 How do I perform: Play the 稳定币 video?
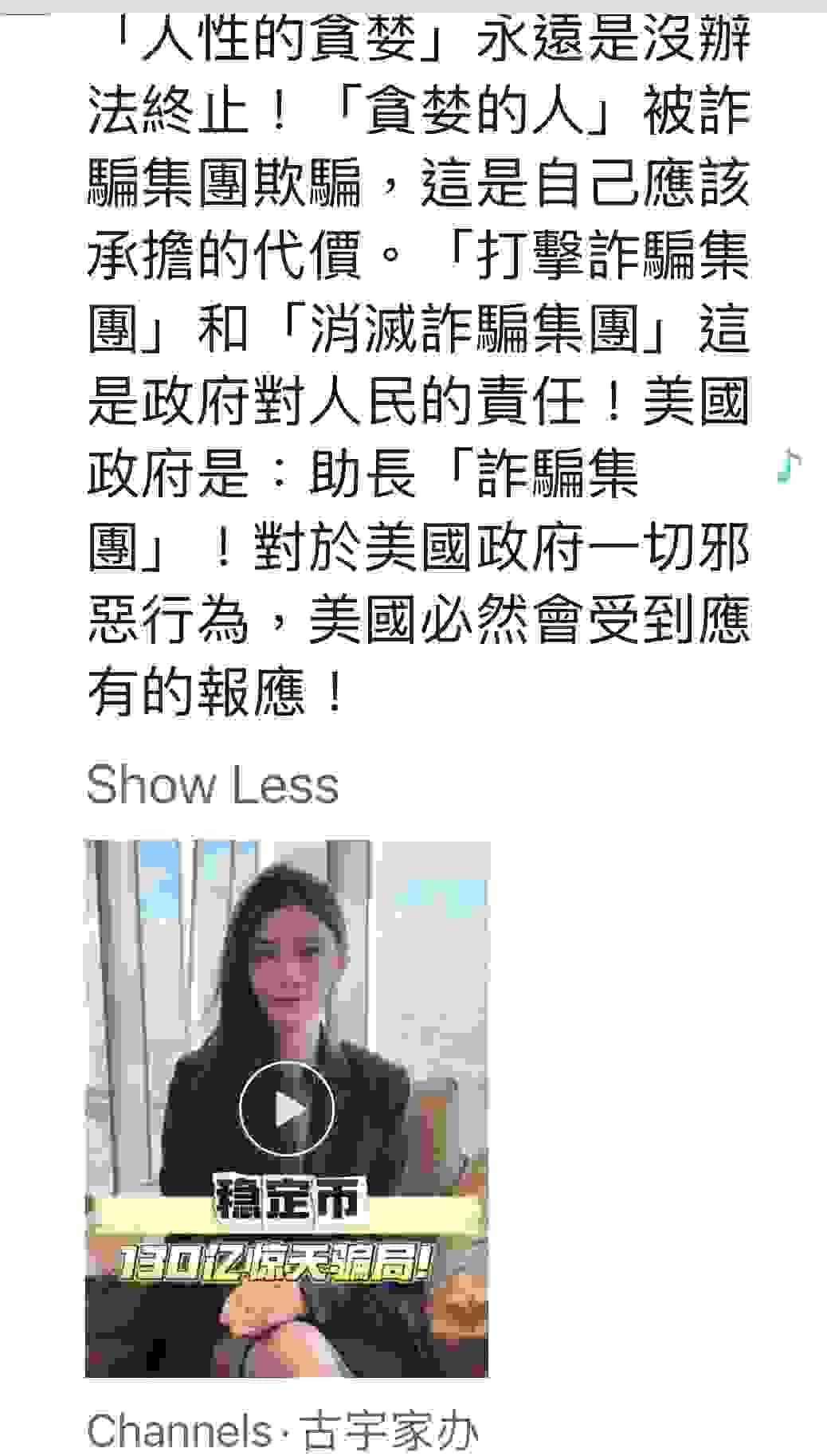click(286, 1109)
